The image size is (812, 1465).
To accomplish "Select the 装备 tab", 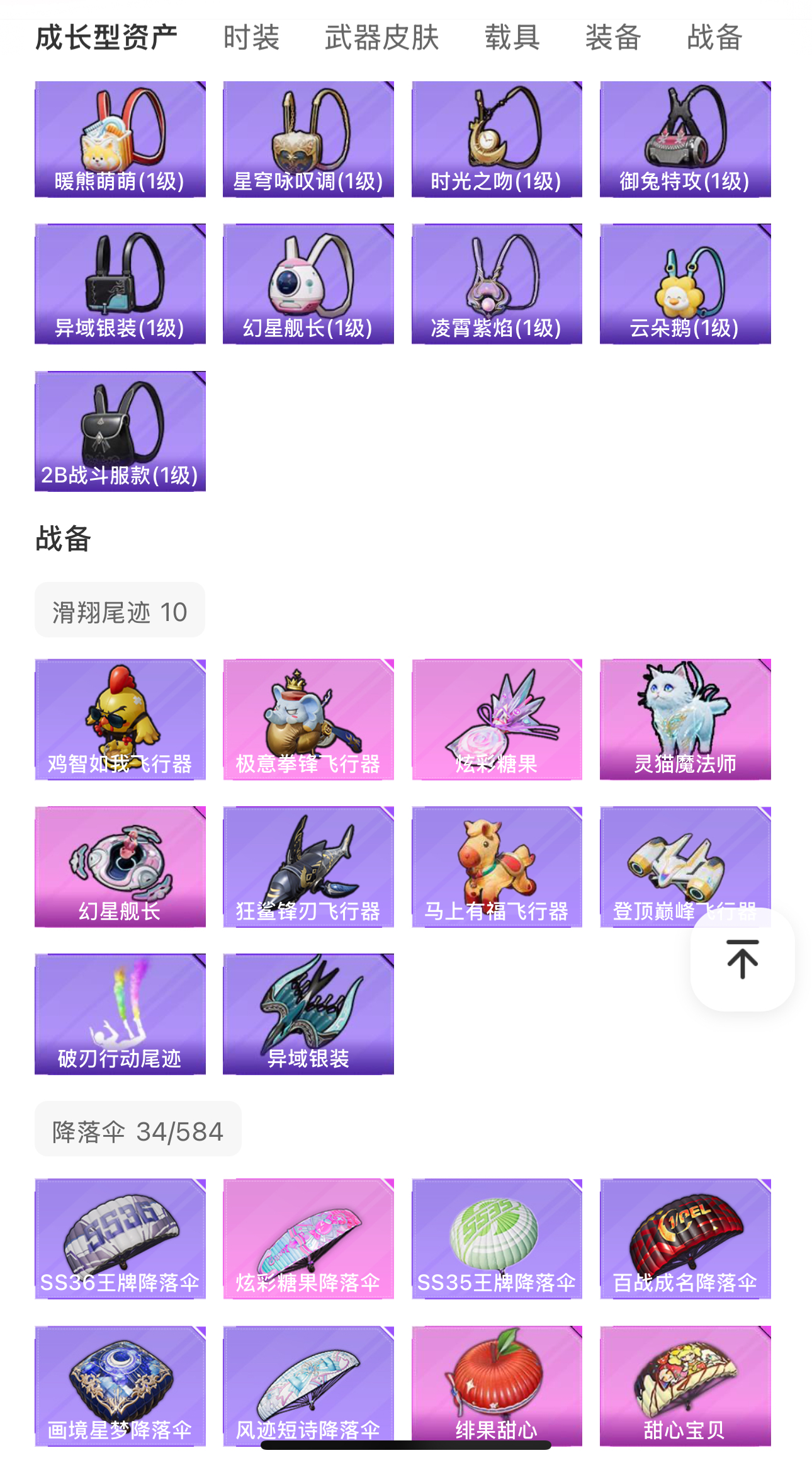I will click(x=613, y=38).
